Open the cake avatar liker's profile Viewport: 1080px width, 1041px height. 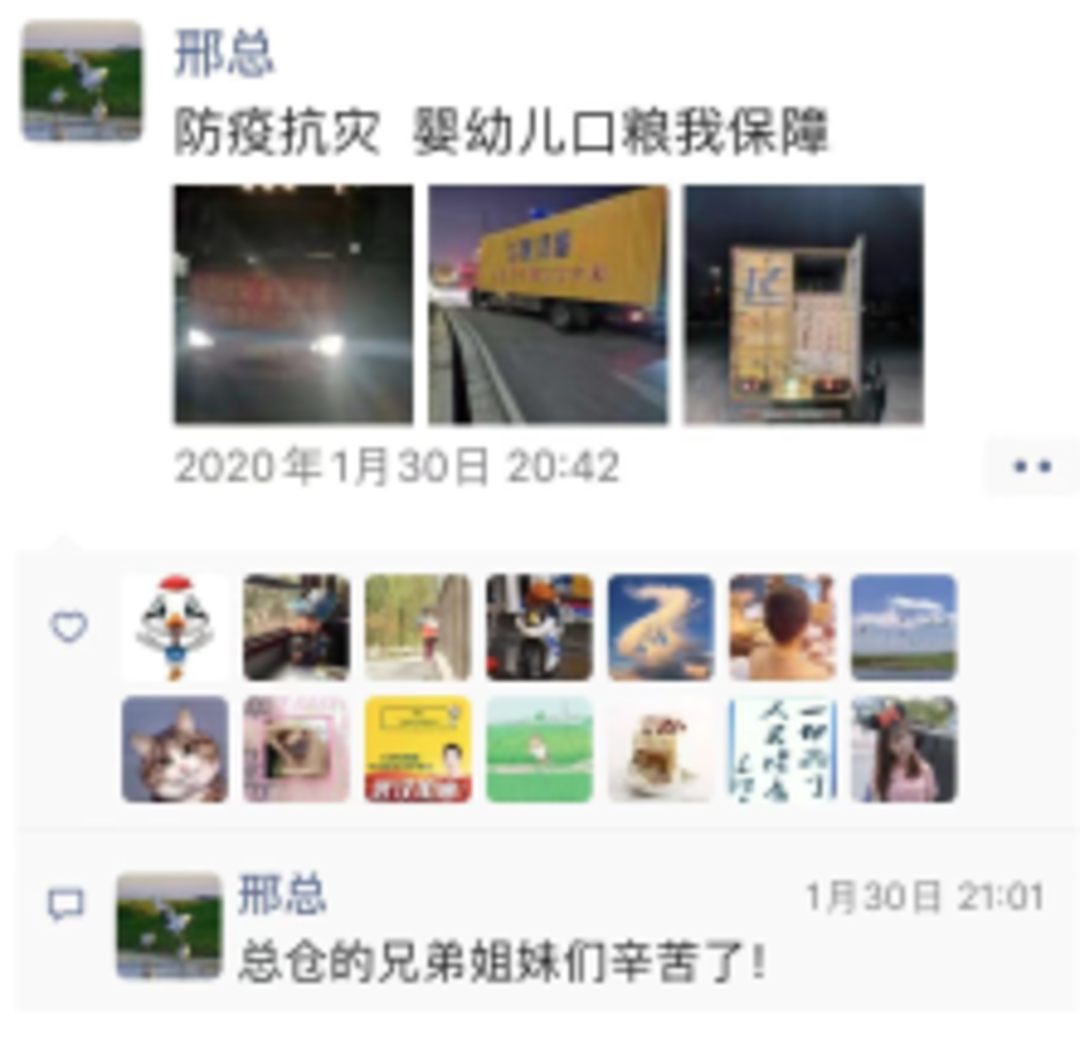[x=661, y=749]
